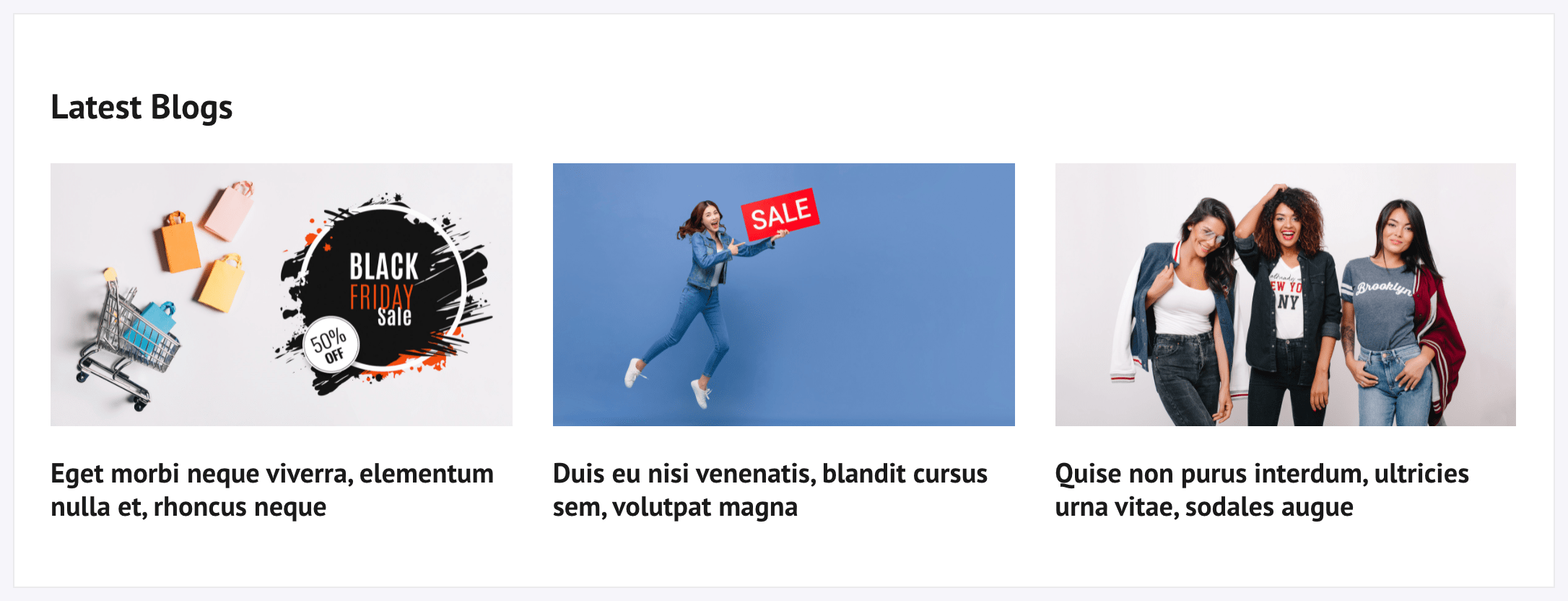Open the Black Friday Sale blog image
Image resolution: width=1568 pixels, height=601 pixels.
point(282,295)
